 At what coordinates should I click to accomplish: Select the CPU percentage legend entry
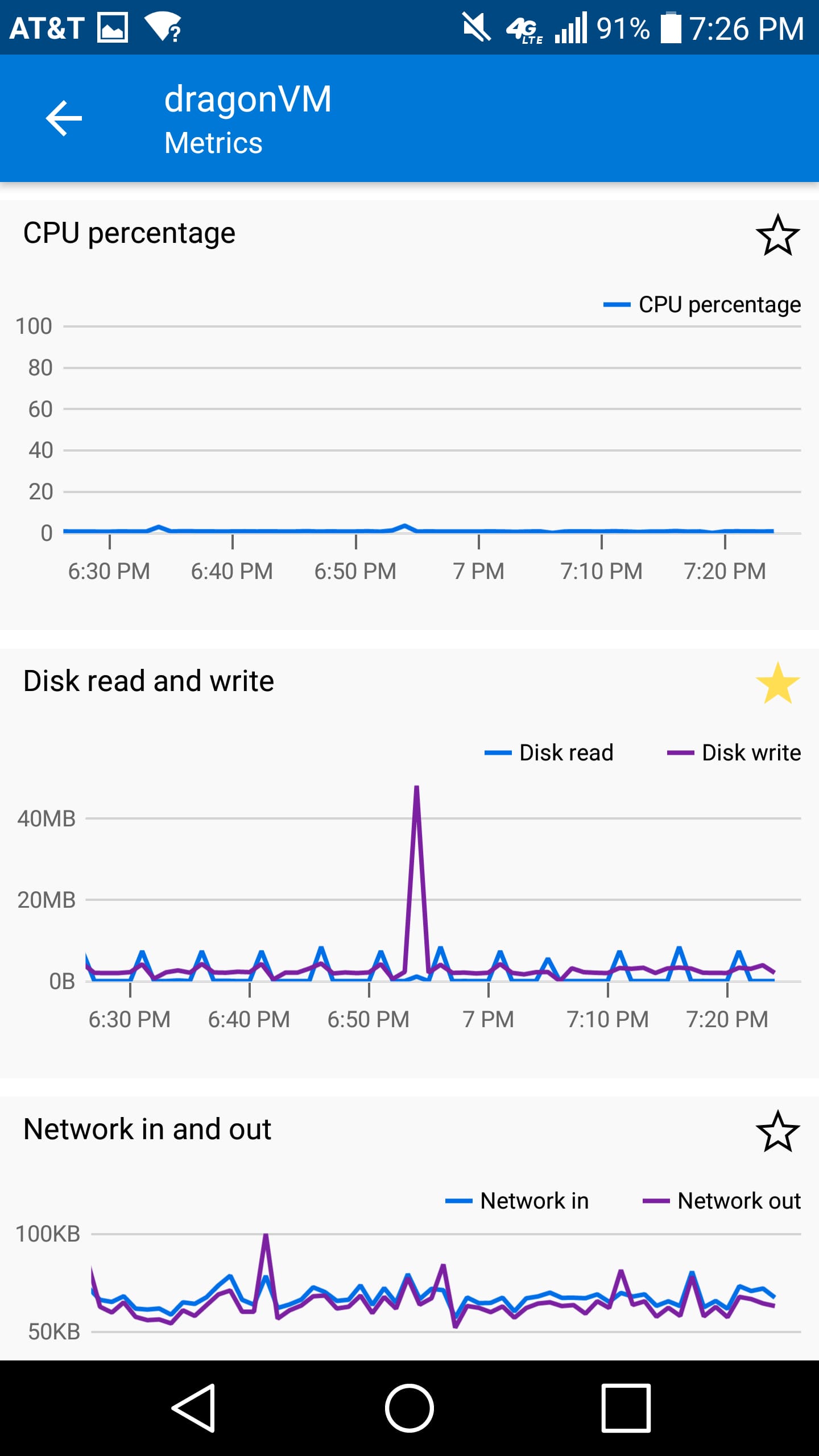tap(701, 305)
